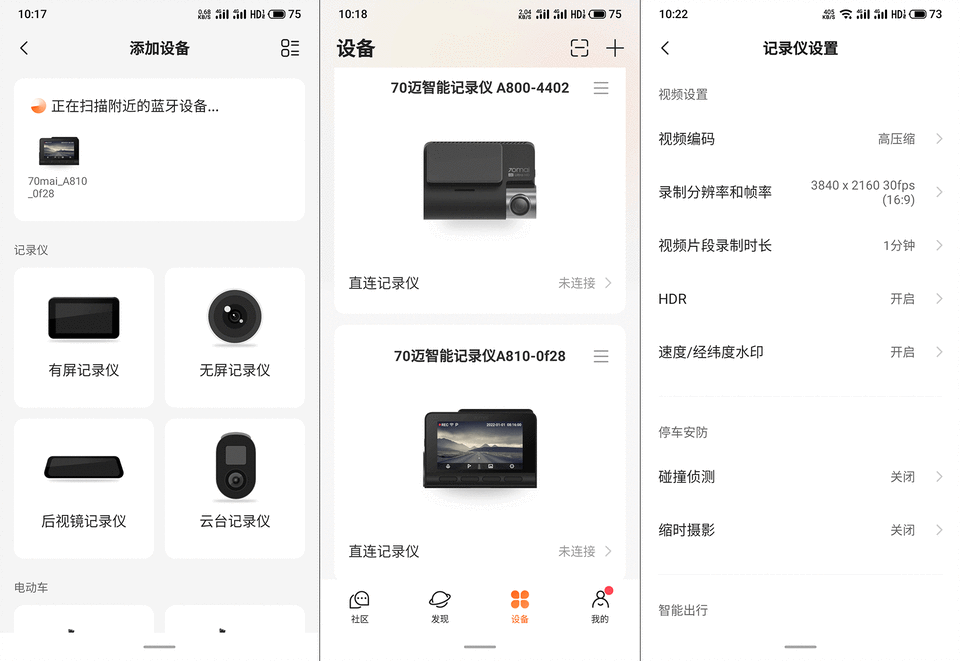Screen dimensions: 960x661
Task: Switch to the 社区 tab
Action: 360,605
